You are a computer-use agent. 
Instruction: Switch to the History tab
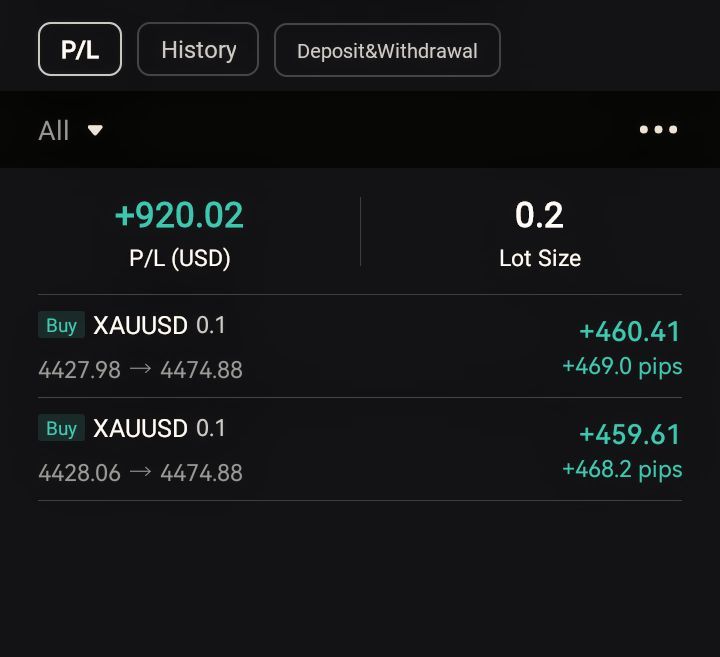198,50
